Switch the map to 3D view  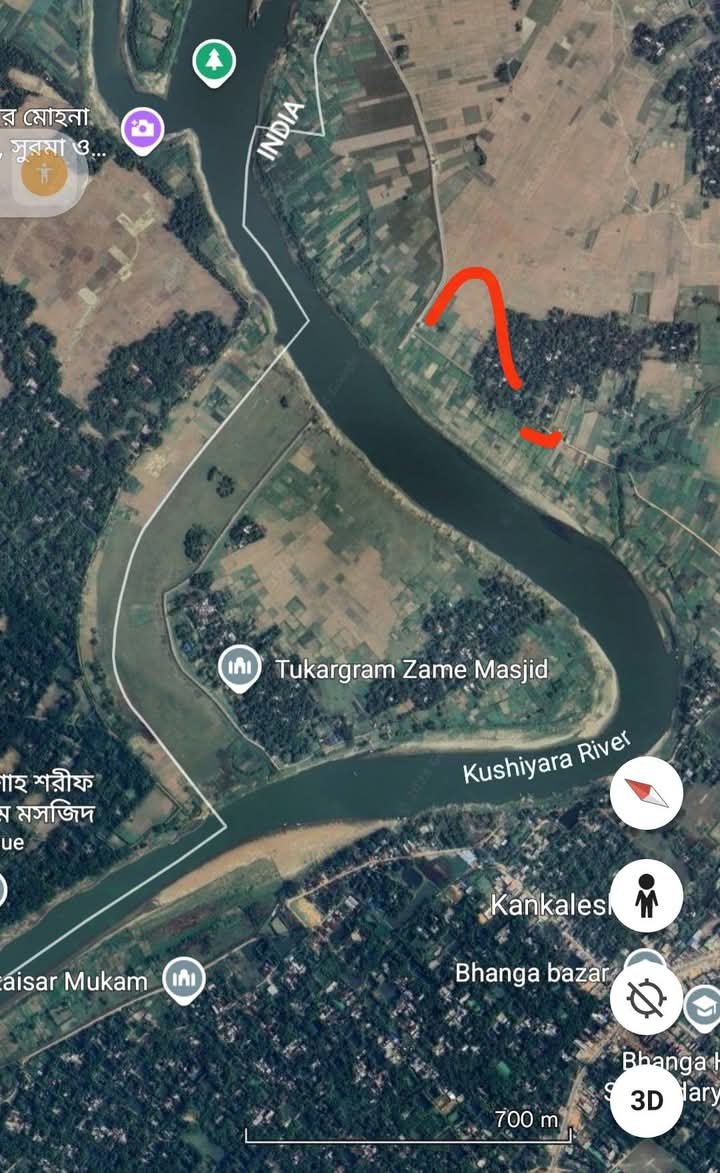tap(647, 1100)
